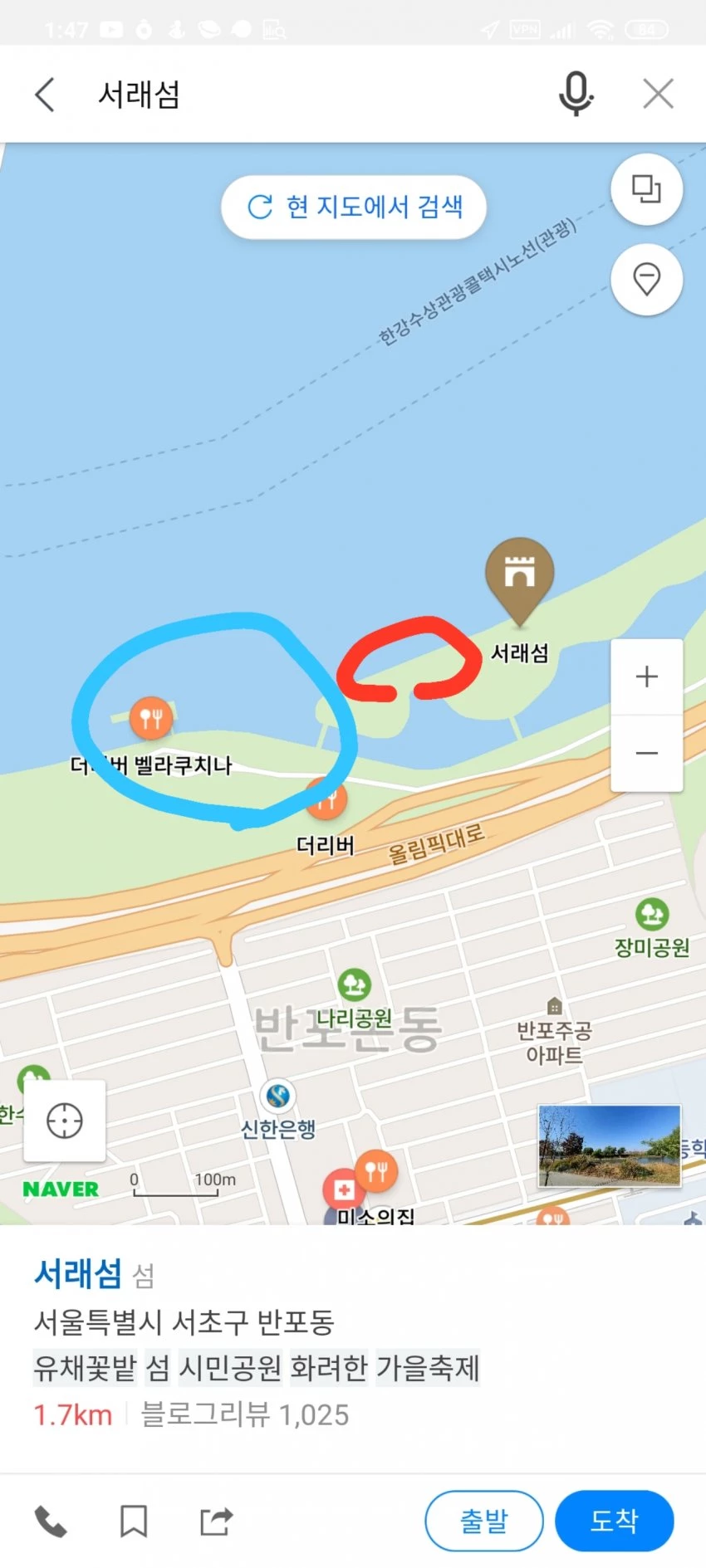The image size is (706, 1568).
Task: Start voice search with the microphone
Action: tap(575, 94)
